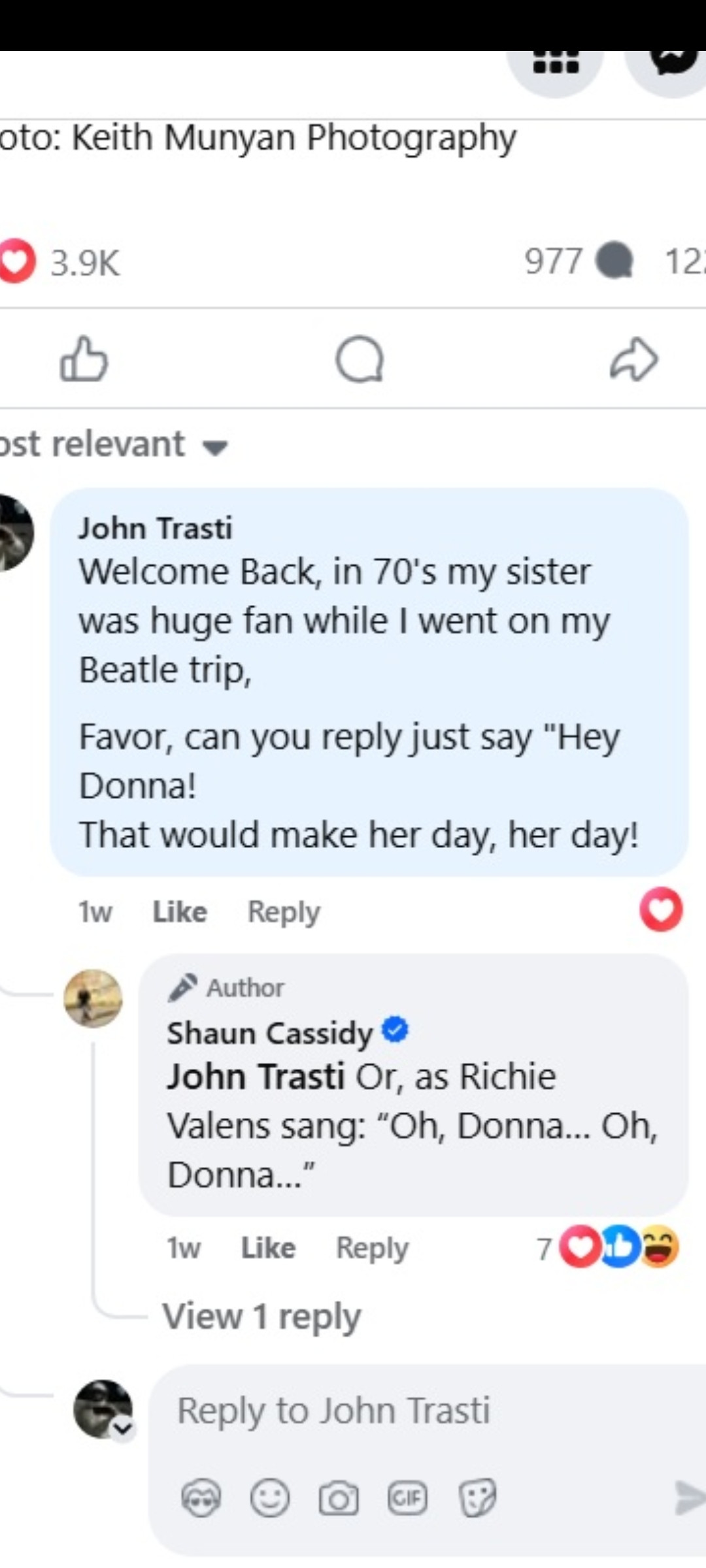706x1568 pixels.
Task: Open the avatar sticker picker
Action: pos(201,1497)
